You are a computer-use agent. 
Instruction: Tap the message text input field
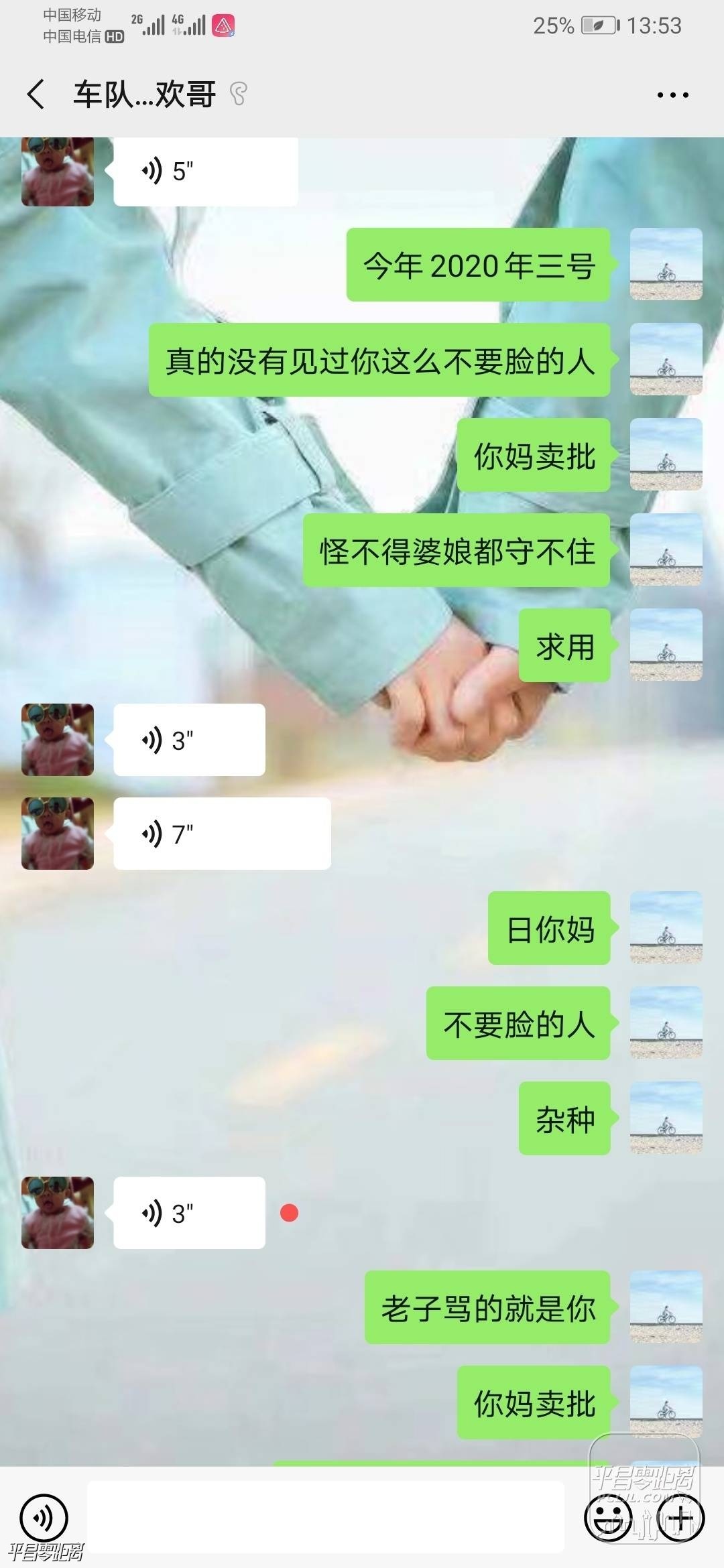325,1517
